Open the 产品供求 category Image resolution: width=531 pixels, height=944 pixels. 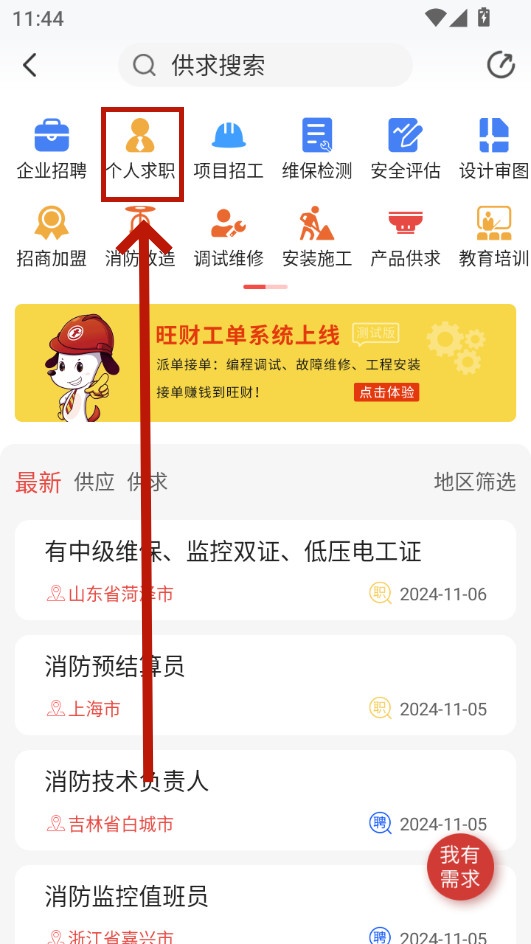[406, 237]
